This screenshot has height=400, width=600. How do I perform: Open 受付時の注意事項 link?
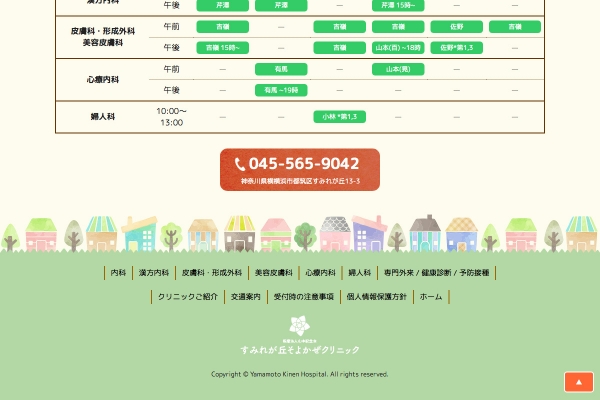(304, 297)
